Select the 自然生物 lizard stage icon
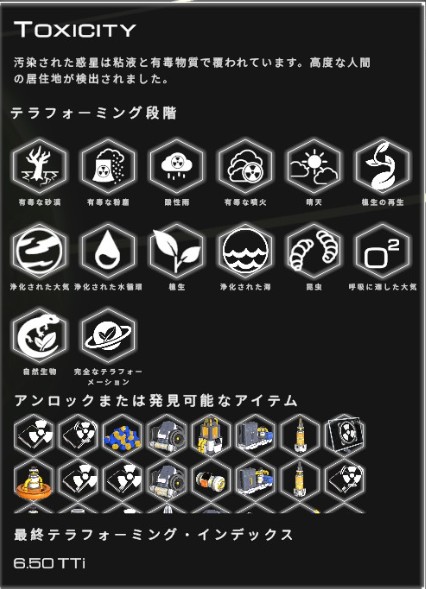The image size is (426, 589). coord(40,335)
